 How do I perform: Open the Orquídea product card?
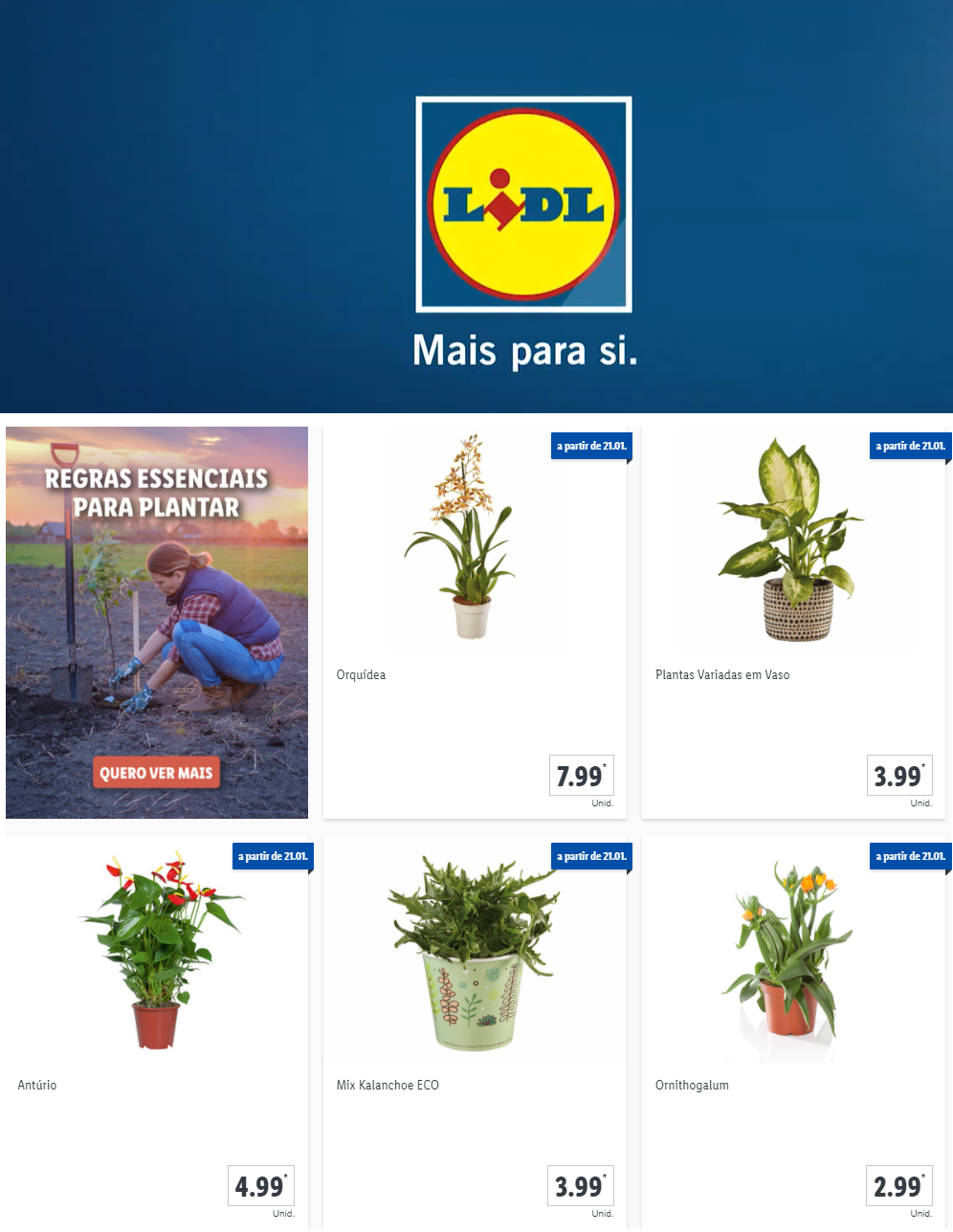(x=474, y=622)
